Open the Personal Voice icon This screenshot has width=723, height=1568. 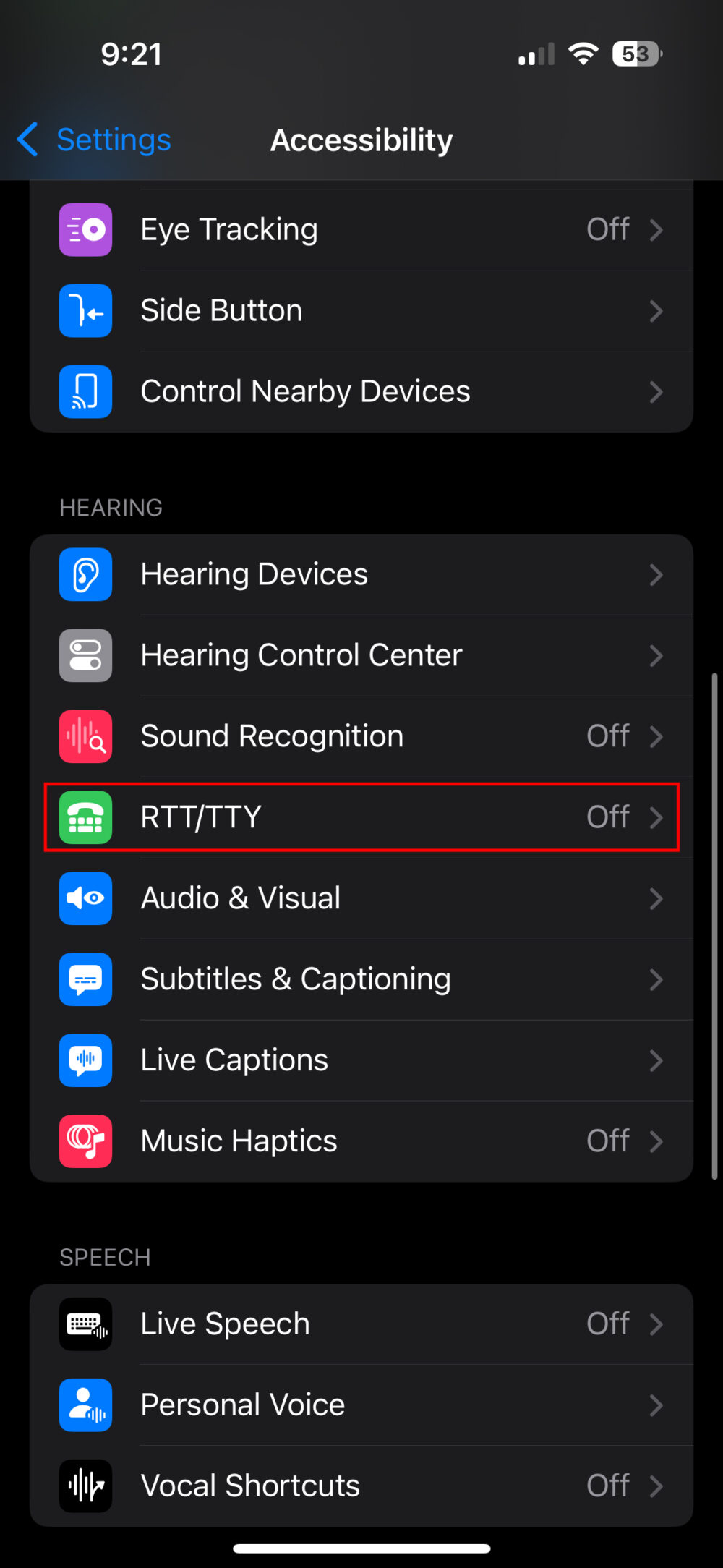pyautogui.click(x=85, y=1405)
